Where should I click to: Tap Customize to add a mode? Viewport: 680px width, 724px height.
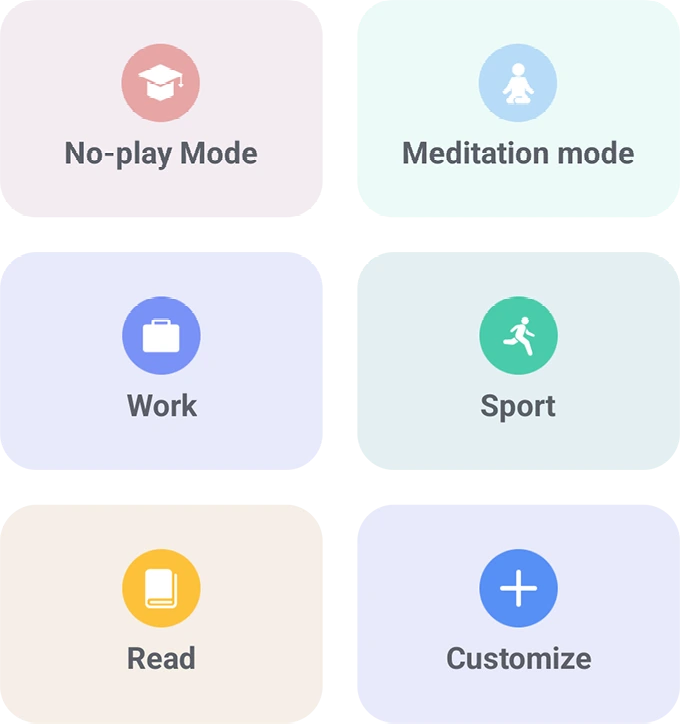click(517, 612)
